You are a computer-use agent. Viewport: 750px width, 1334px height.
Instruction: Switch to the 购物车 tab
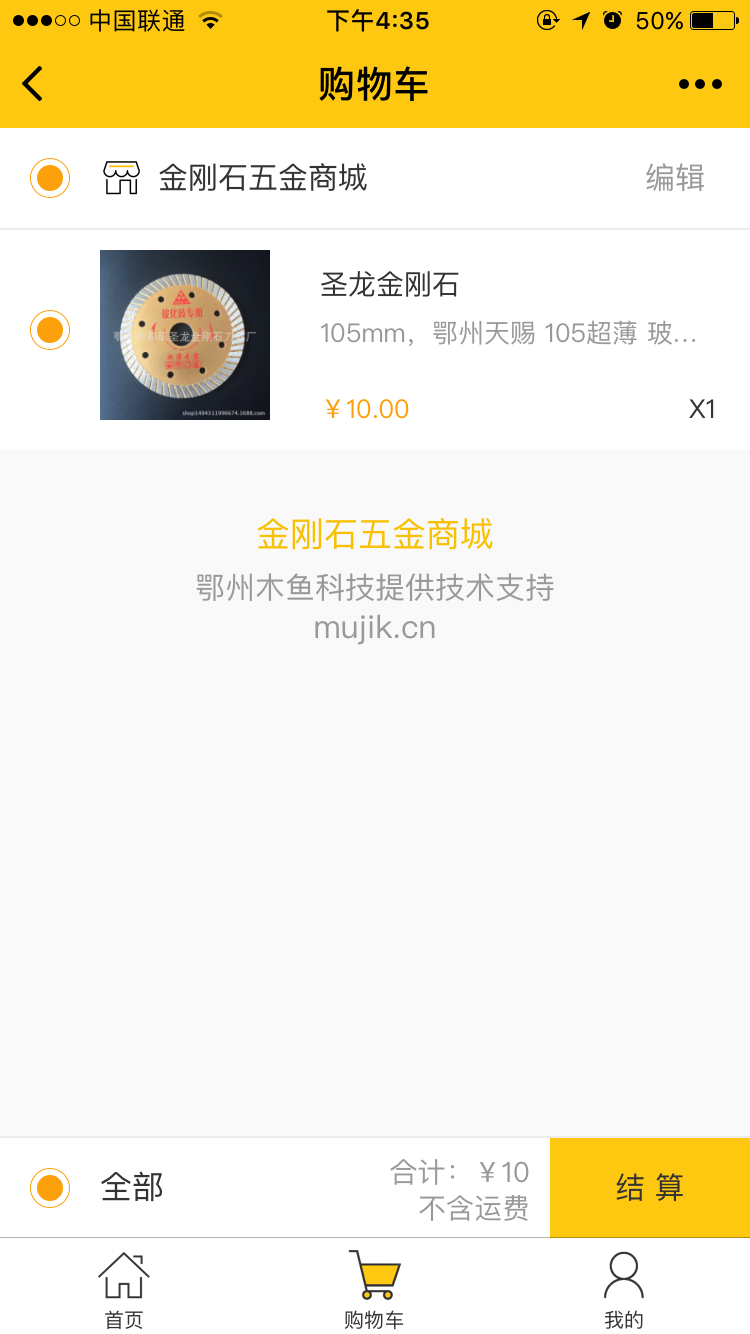(x=374, y=1290)
